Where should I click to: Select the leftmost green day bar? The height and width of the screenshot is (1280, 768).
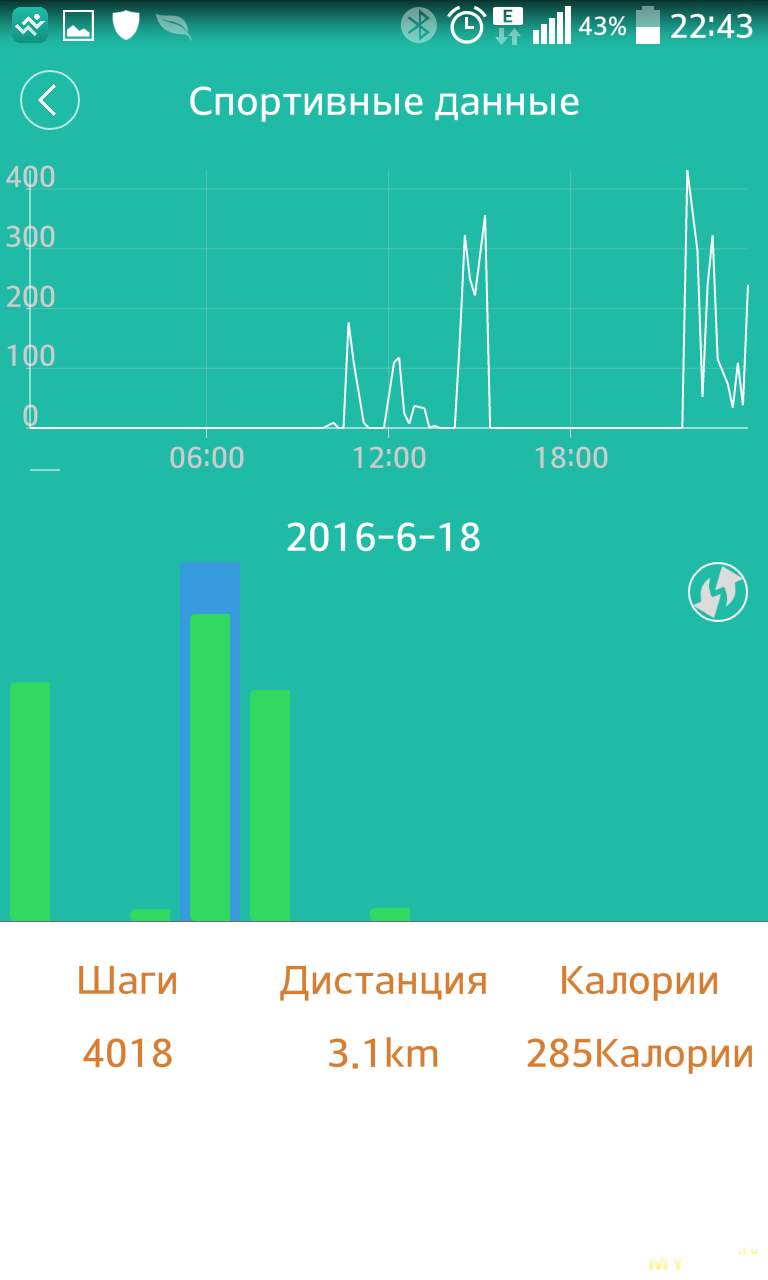coord(30,801)
